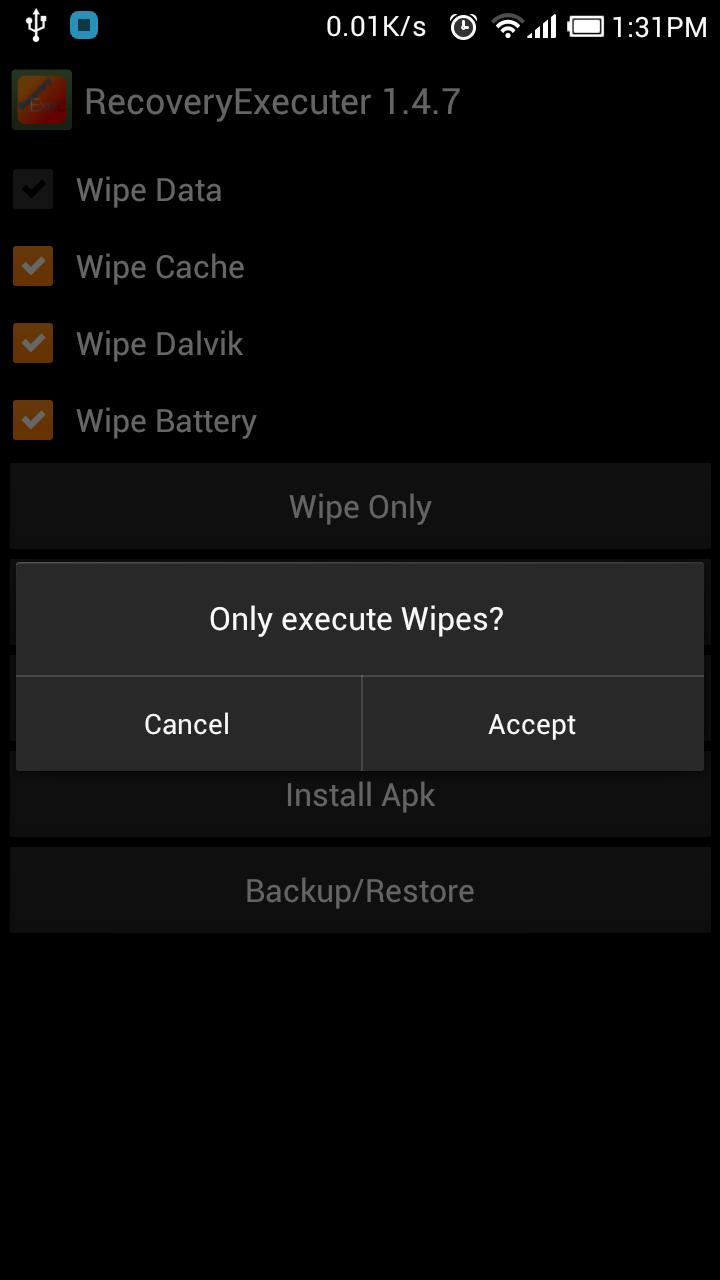Tap the alarm clock status bar icon
720x1280 pixels.
click(462, 25)
